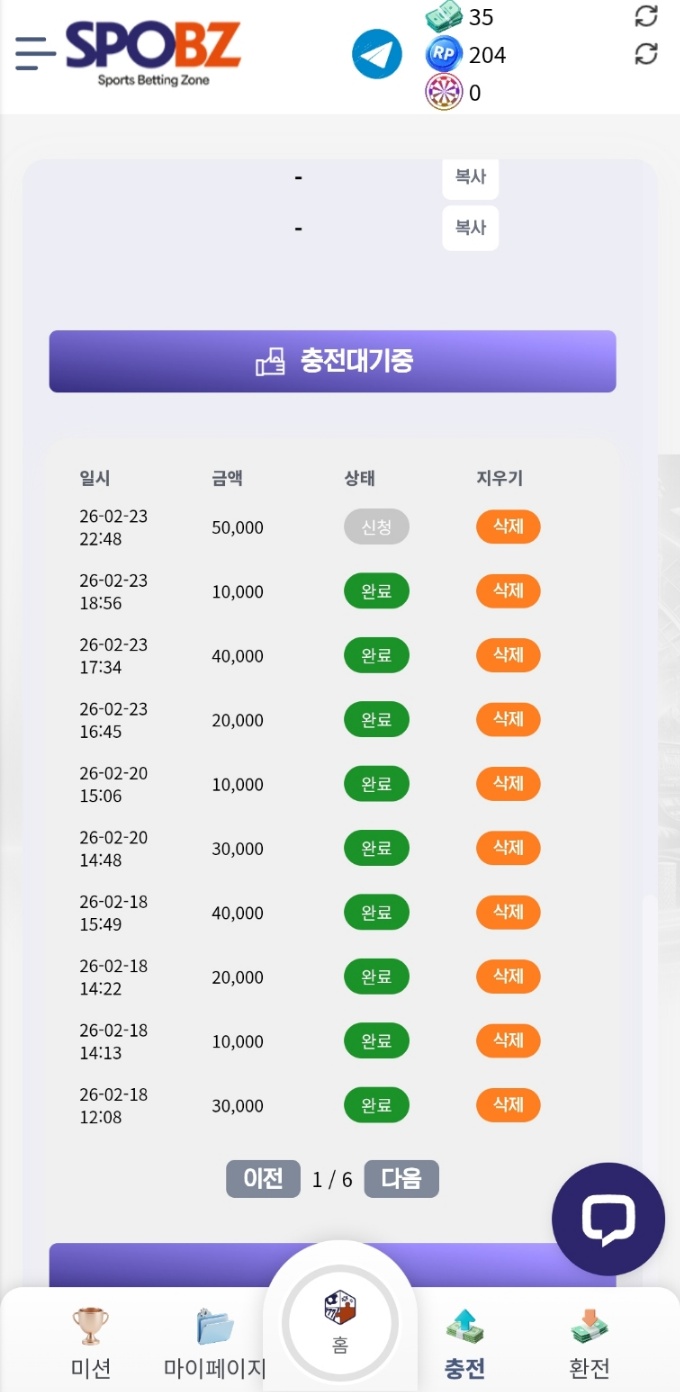Delete the 26-02-18 12:08 record
680x1392 pixels.
pos(508,1105)
